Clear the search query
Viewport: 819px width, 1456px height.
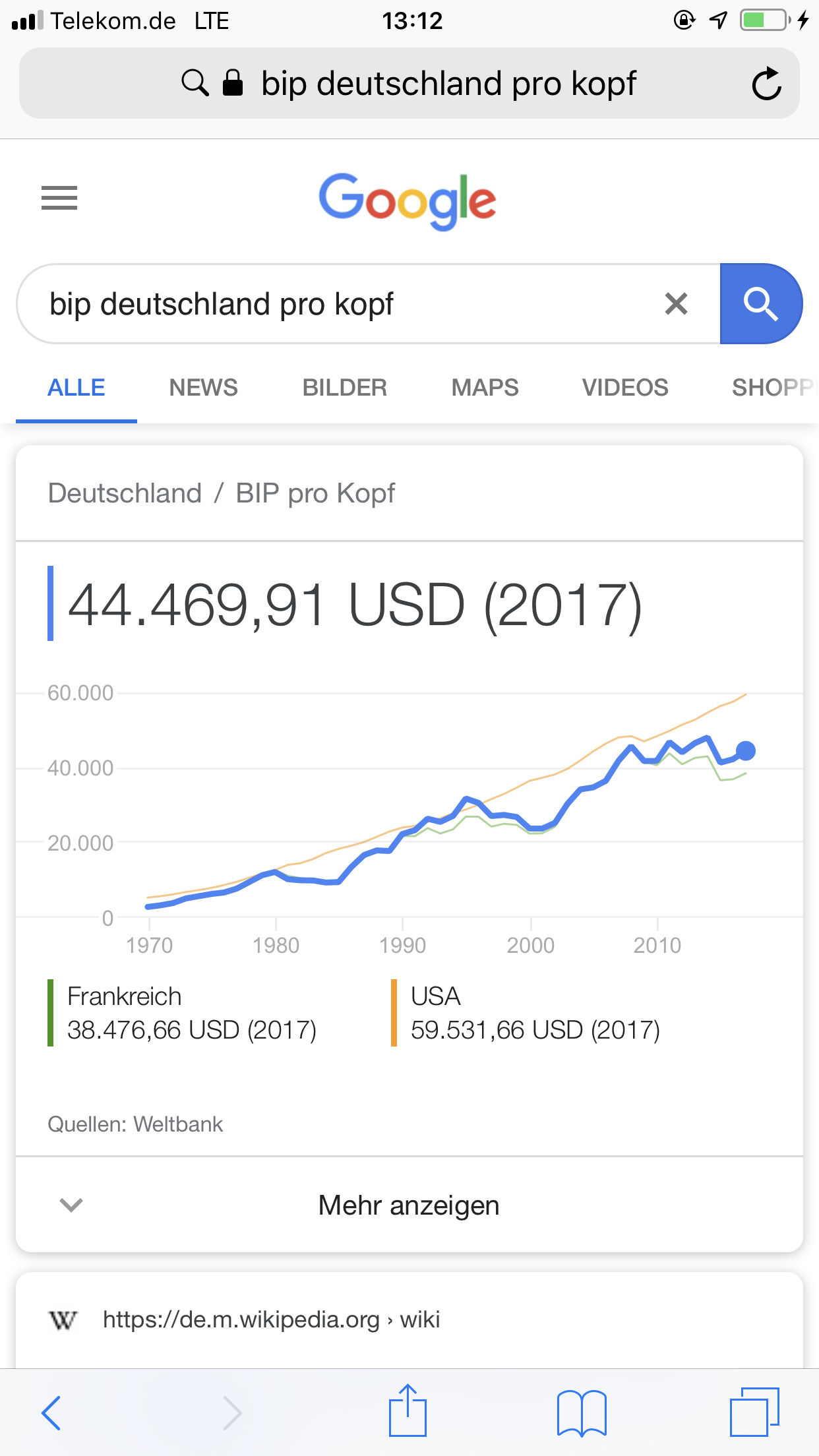coord(676,304)
